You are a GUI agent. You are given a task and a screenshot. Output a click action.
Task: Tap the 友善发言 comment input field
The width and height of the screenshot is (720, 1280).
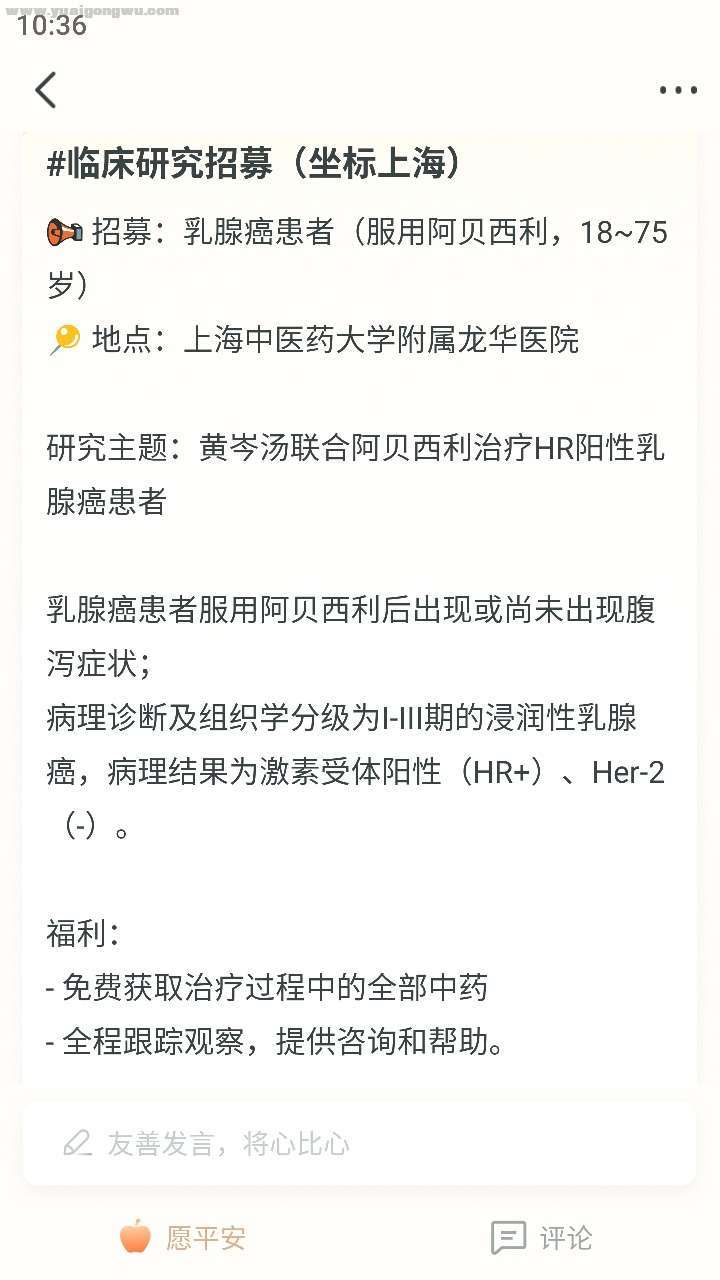[x=358, y=1143]
